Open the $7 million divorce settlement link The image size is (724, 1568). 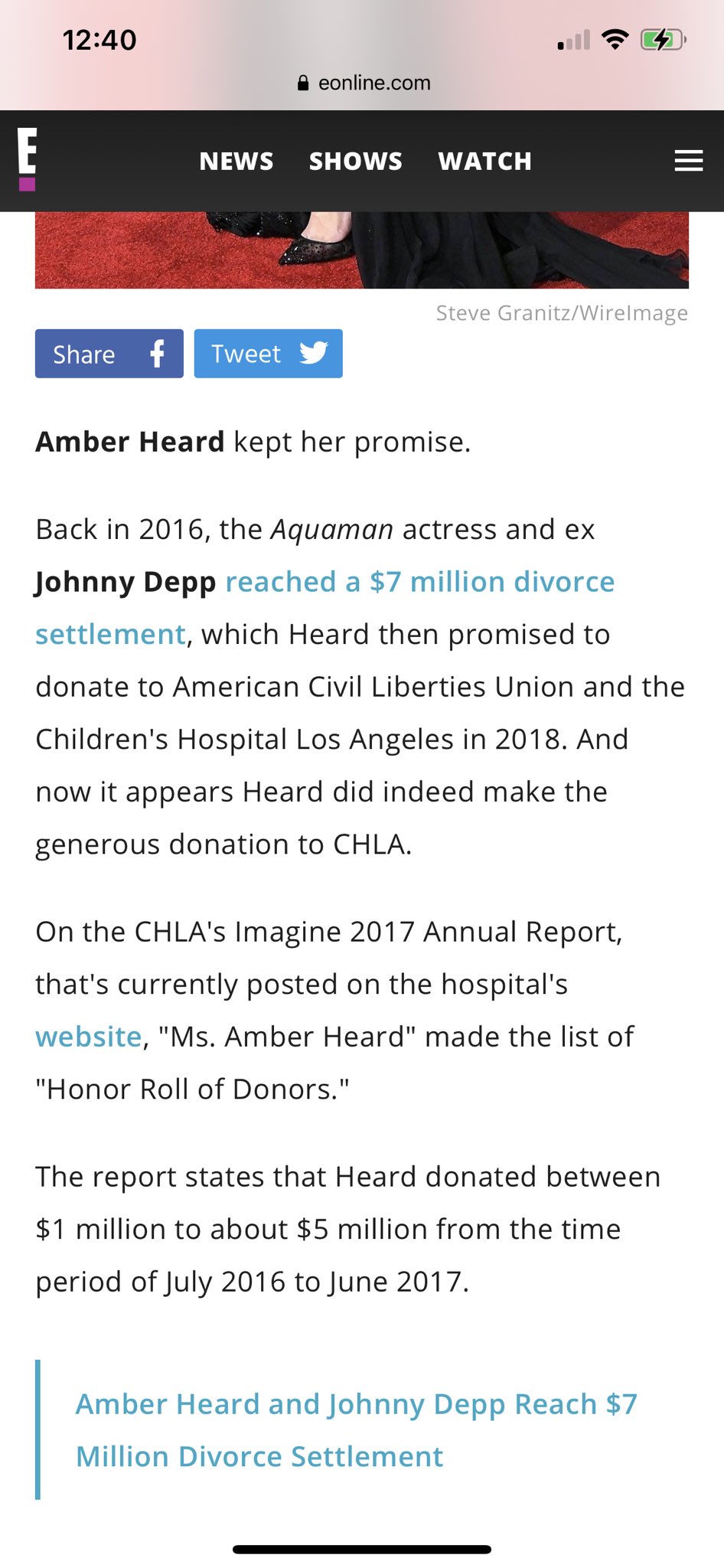324,608
